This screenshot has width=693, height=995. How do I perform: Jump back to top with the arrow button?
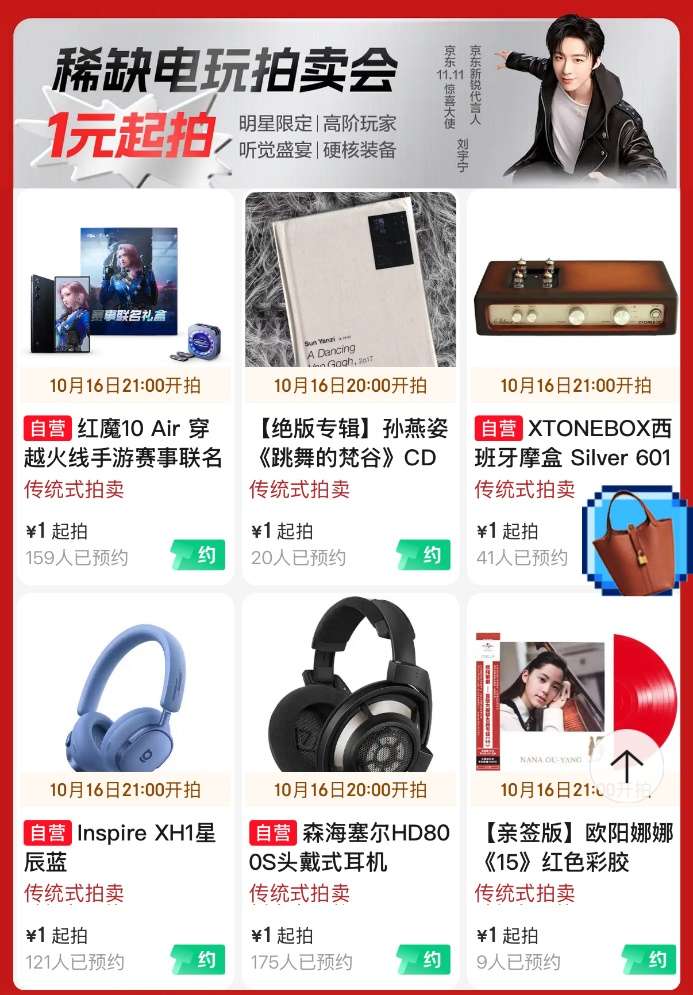coord(626,767)
